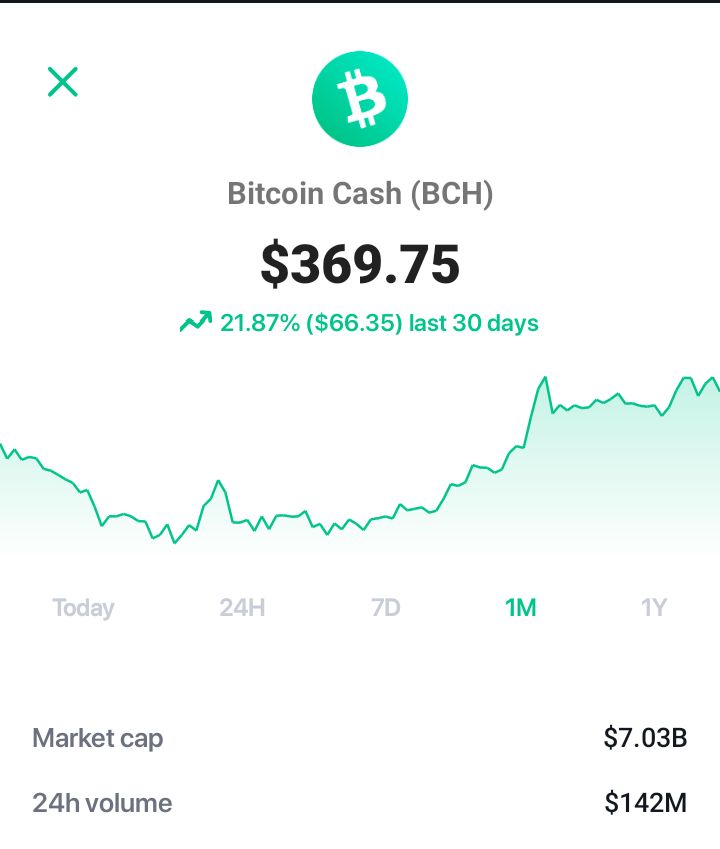Image resolution: width=720 pixels, height=849 pixels.
Task: Switch chart range to Today
Action: point(83,608)
